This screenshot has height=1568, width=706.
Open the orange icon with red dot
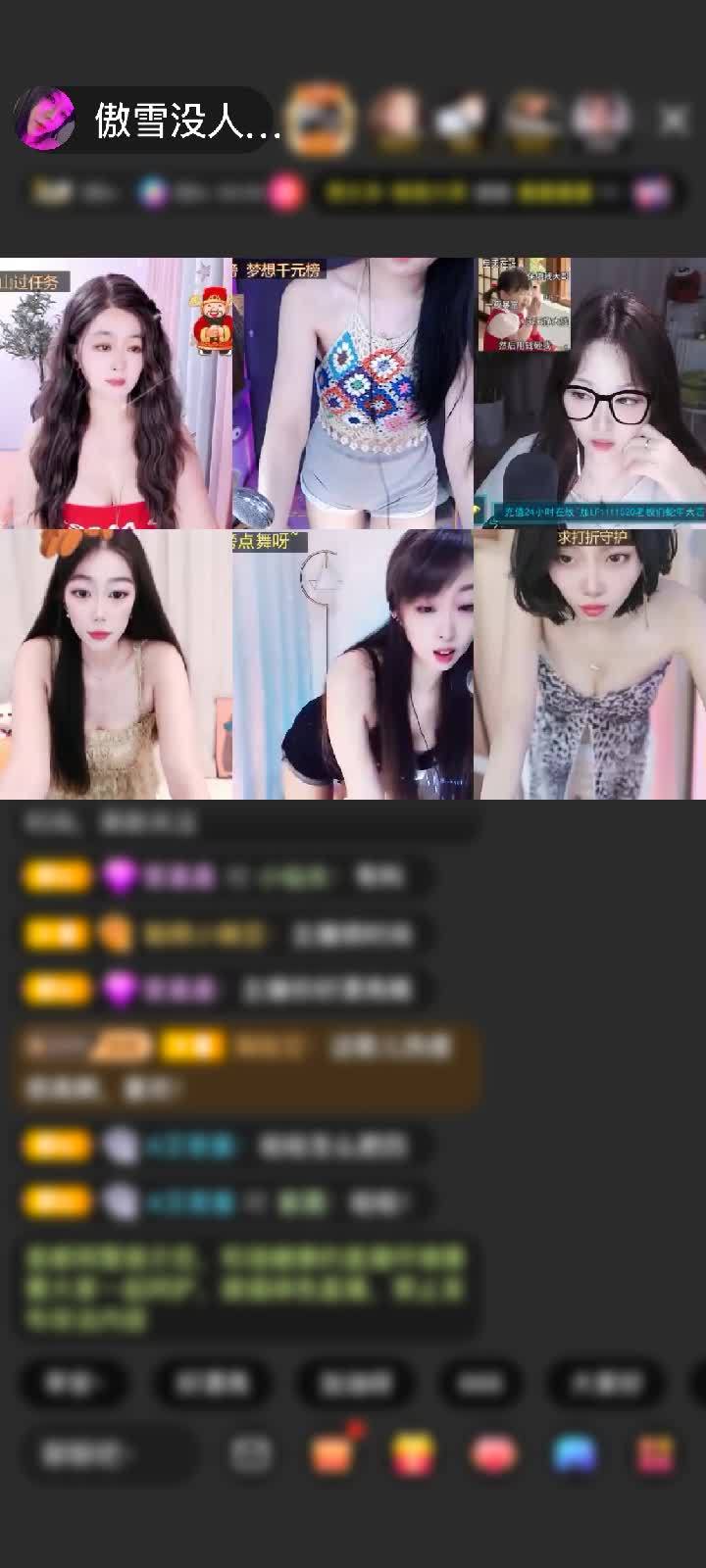point(333,1453)
